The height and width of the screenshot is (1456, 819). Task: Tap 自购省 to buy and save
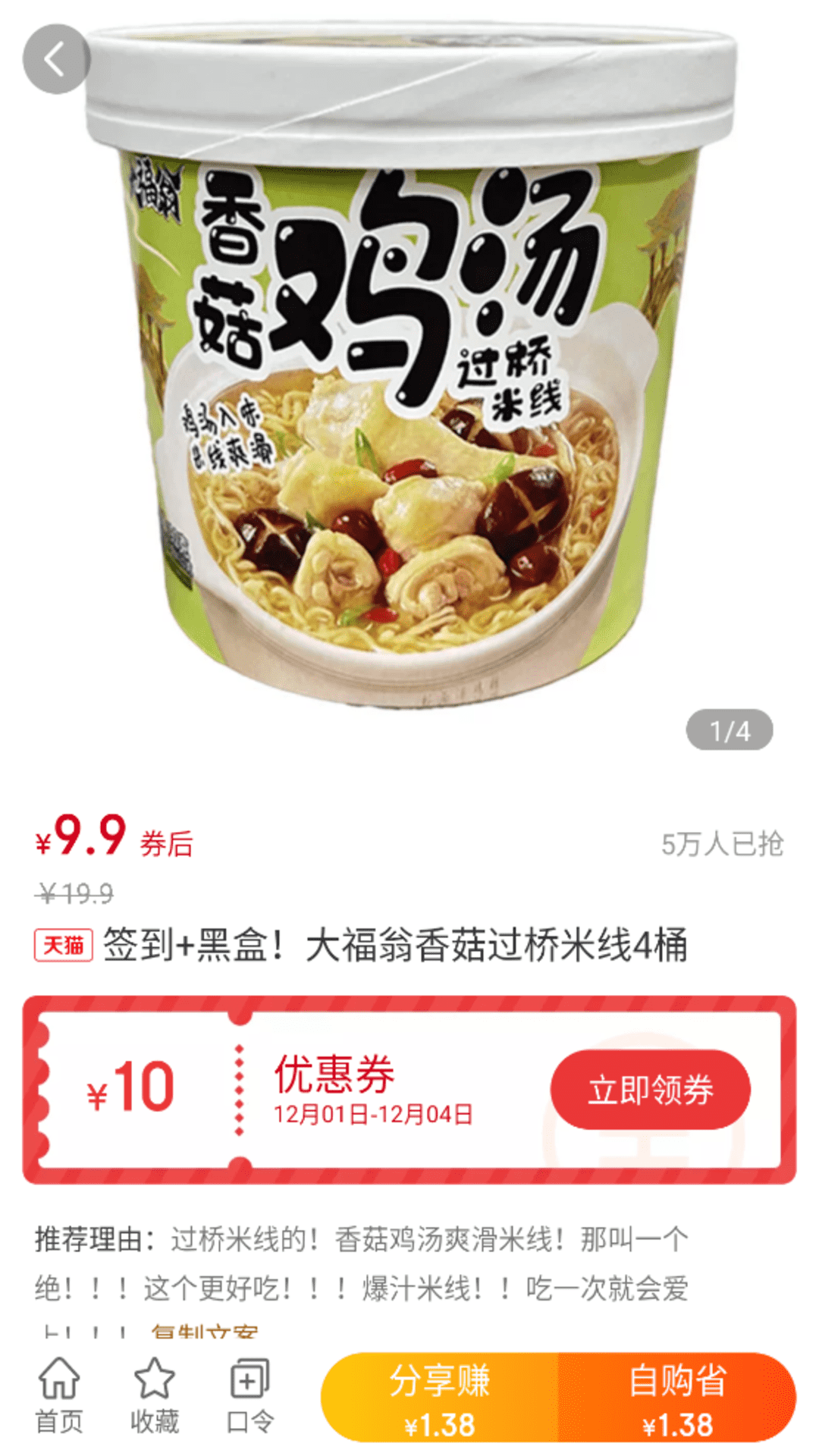pyautogui.click(x=677, y=1398)
